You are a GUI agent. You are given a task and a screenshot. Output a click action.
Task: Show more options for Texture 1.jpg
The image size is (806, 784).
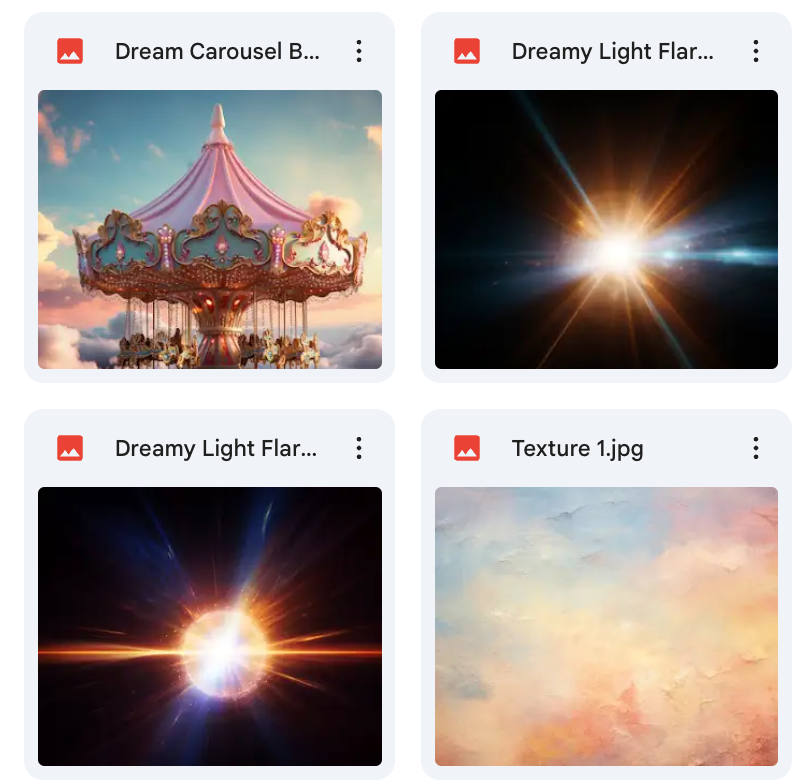756,449
